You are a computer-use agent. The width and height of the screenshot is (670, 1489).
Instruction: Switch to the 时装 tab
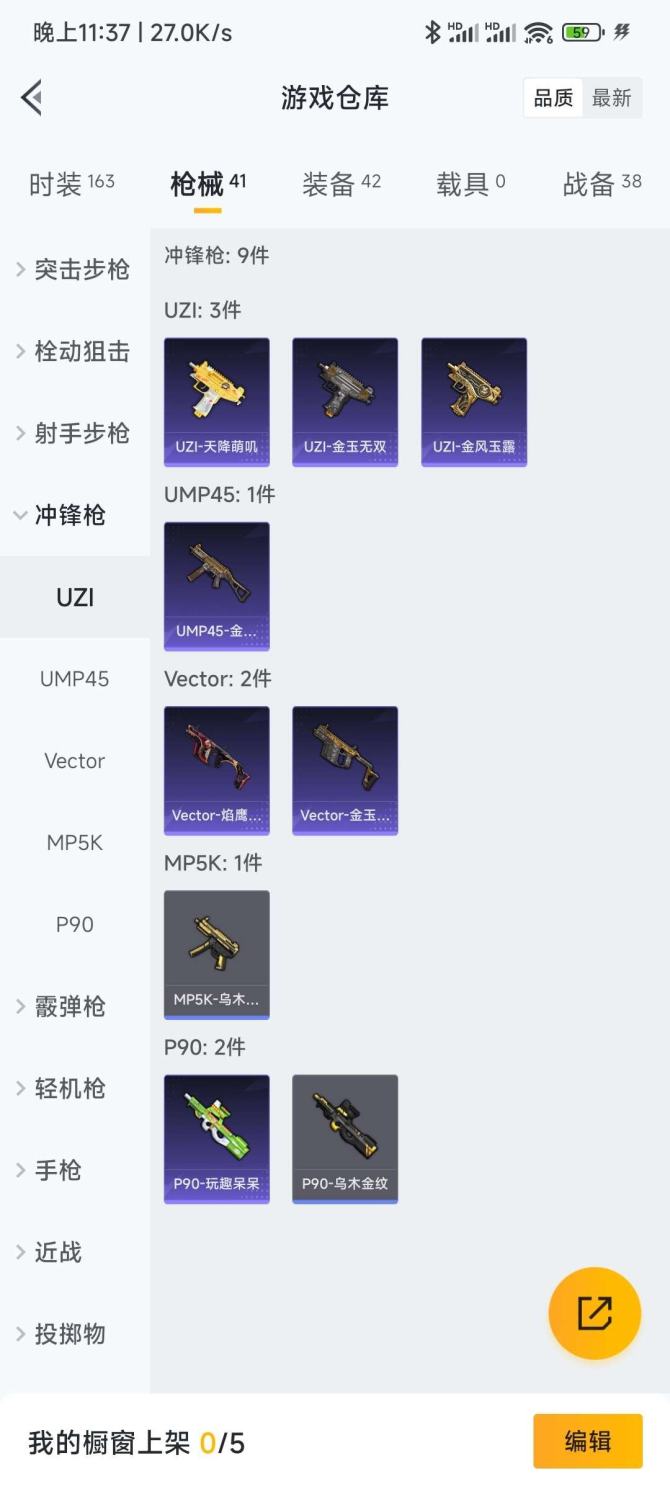71,184
